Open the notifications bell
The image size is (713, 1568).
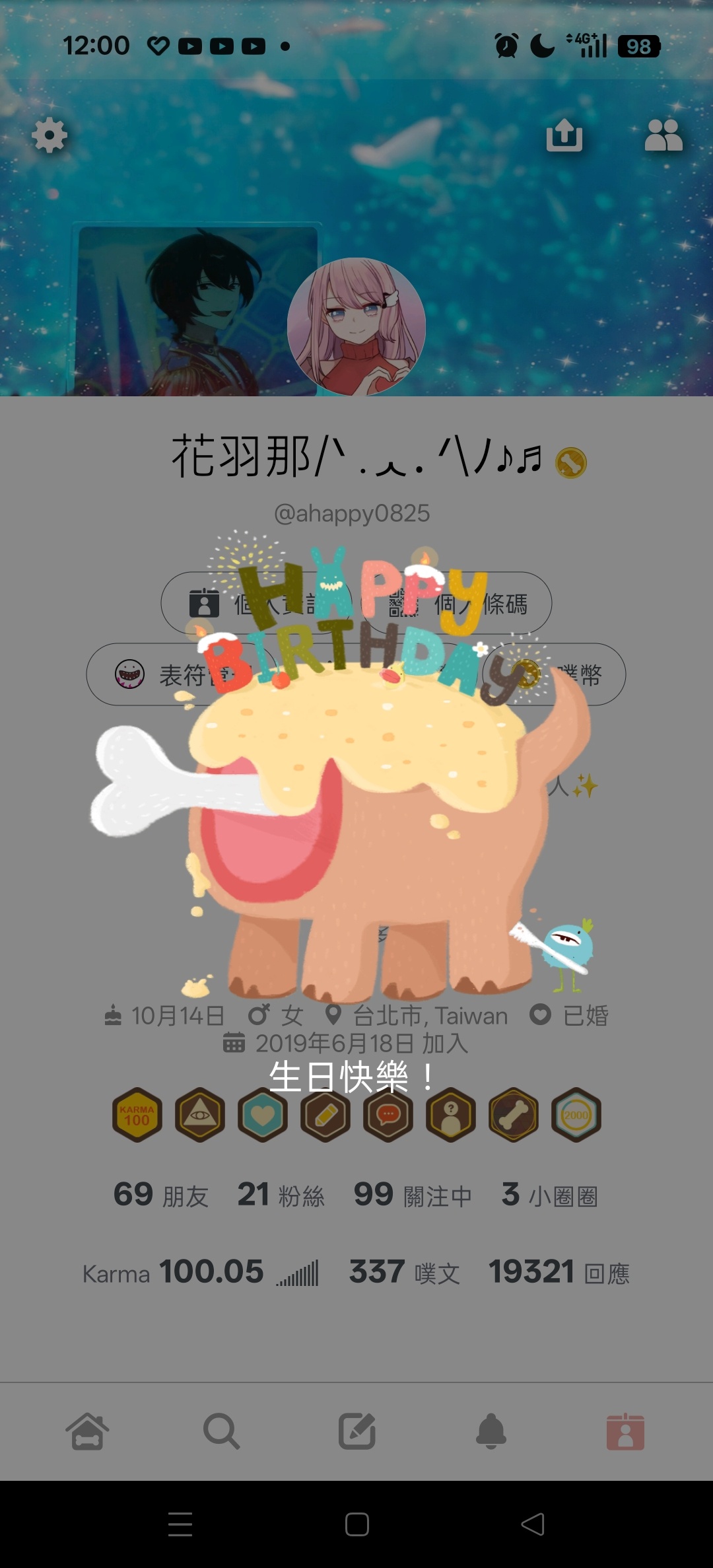coord(491,1431)
